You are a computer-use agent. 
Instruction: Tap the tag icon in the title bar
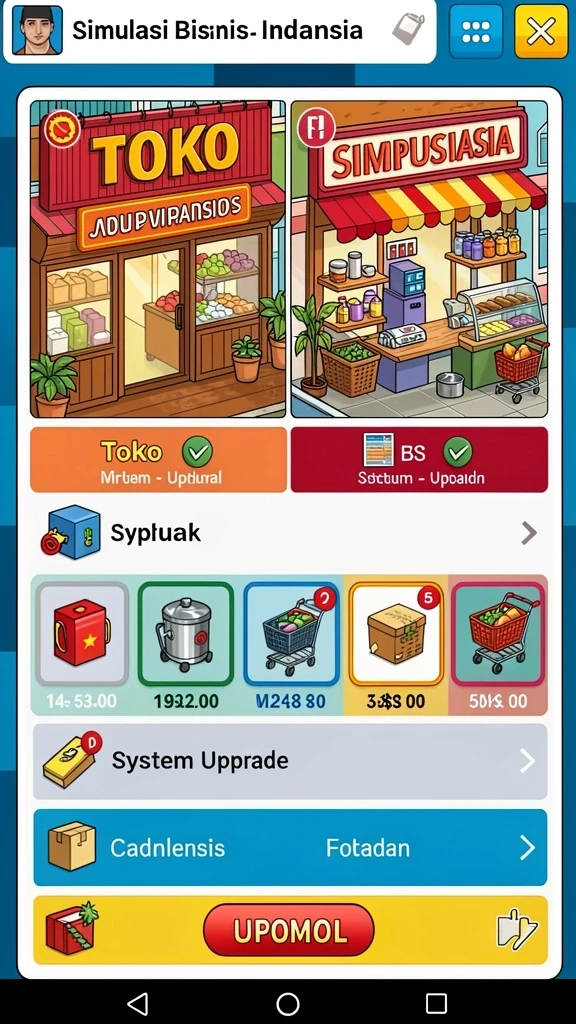click(408, 29)
